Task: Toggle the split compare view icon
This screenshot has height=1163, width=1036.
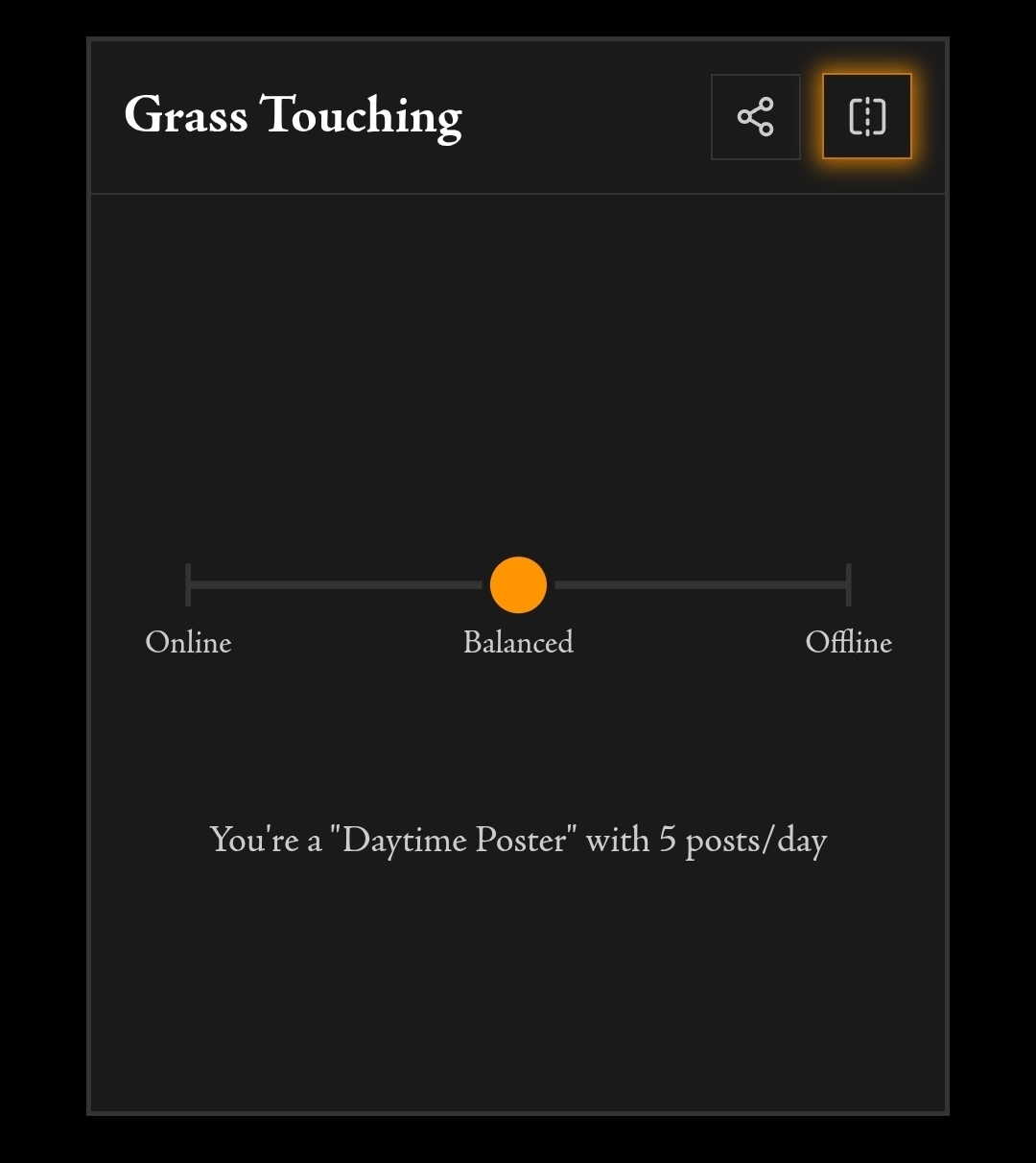Action: (866, 117)
